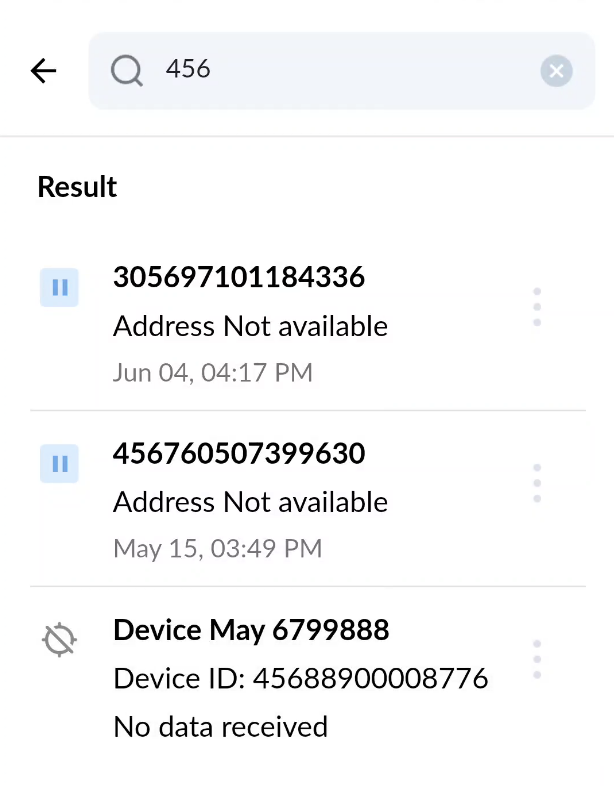Viewport: 614px width, 786px height.
Task: Open more options for Device May 6799888
Action: pyautogui.click(x=537, y=659)
